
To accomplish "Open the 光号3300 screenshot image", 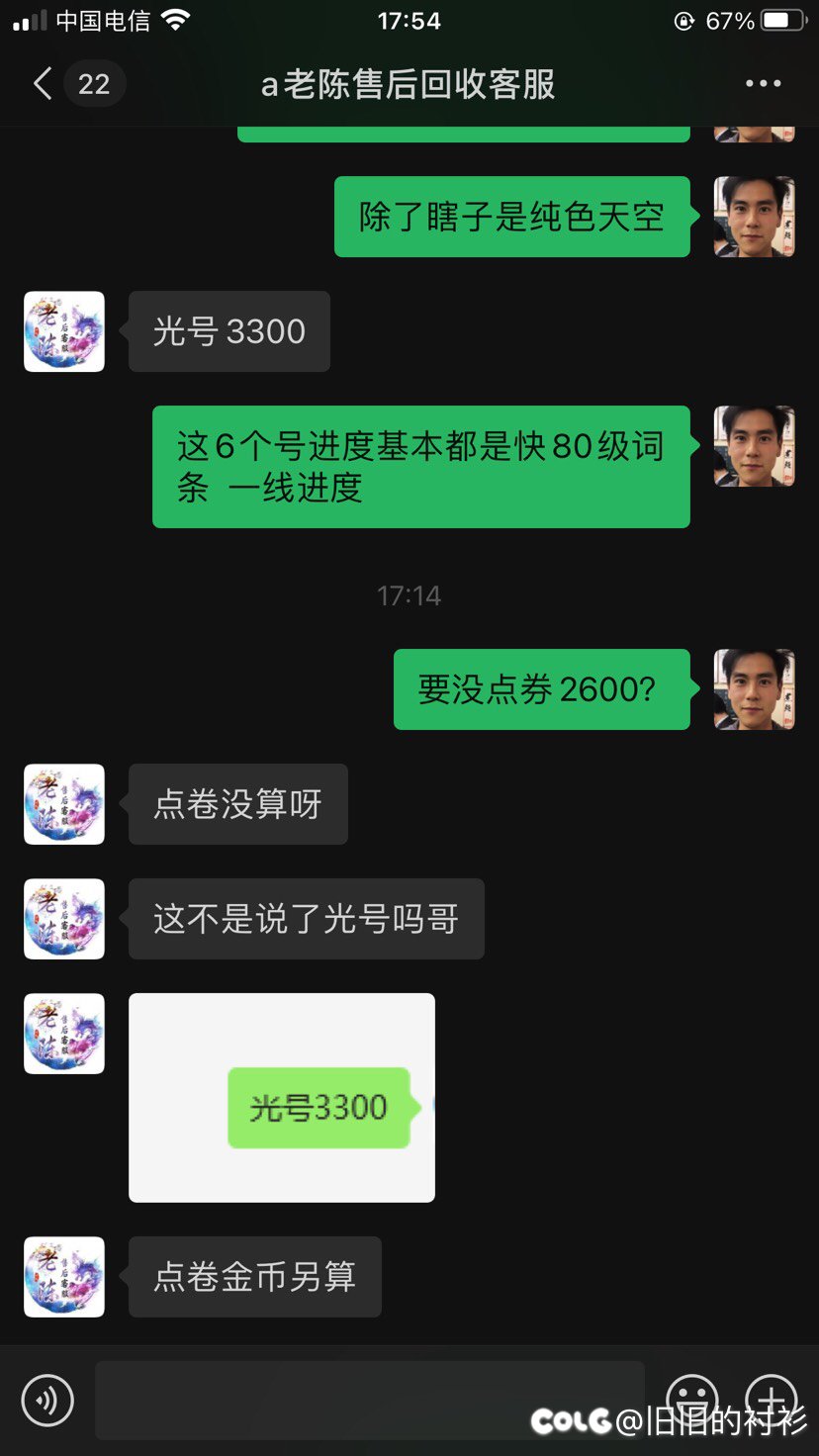I will pyautogui.click(x=282, y=1098).
